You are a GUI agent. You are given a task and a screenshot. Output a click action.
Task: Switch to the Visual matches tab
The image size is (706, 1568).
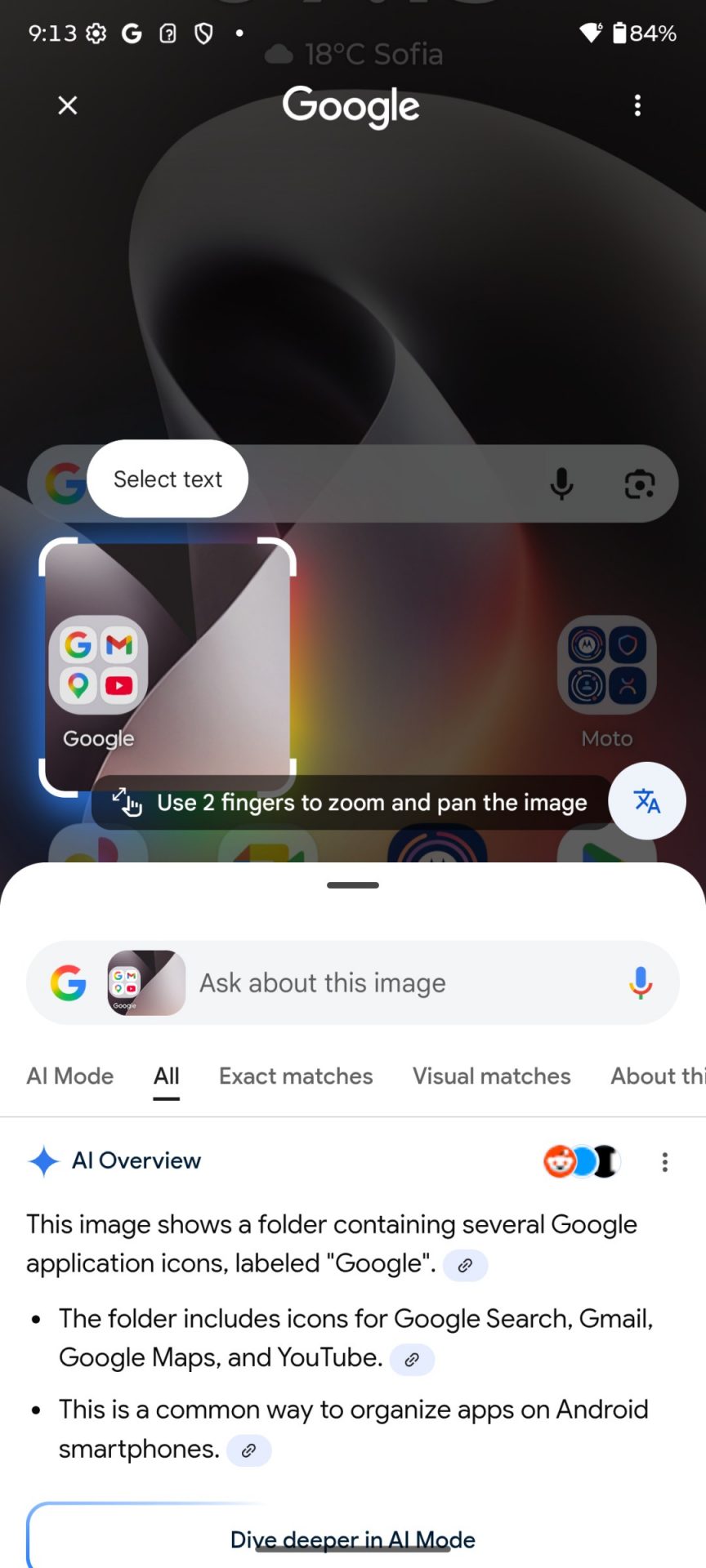click(491, 1076)
